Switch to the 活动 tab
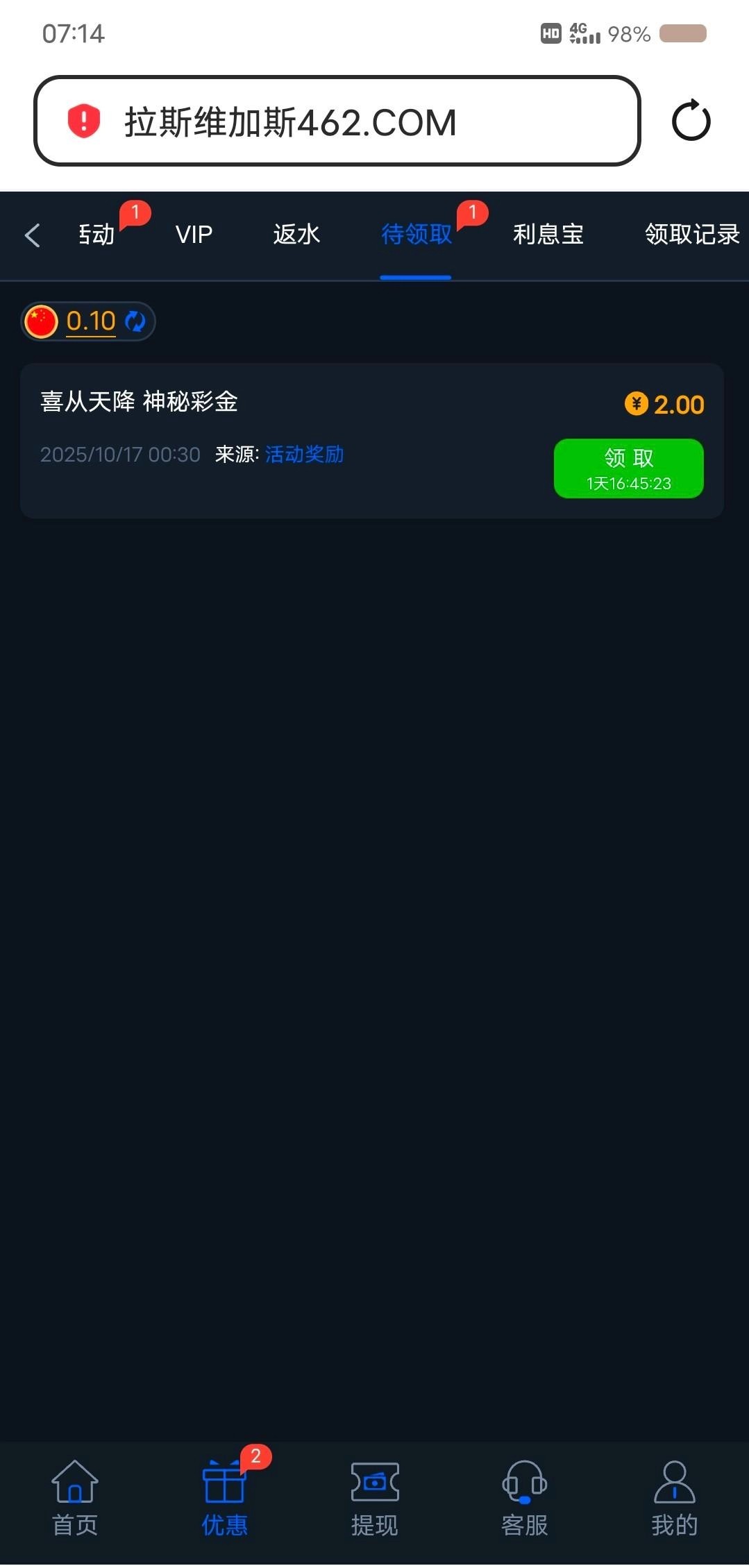 pos(97,235)
